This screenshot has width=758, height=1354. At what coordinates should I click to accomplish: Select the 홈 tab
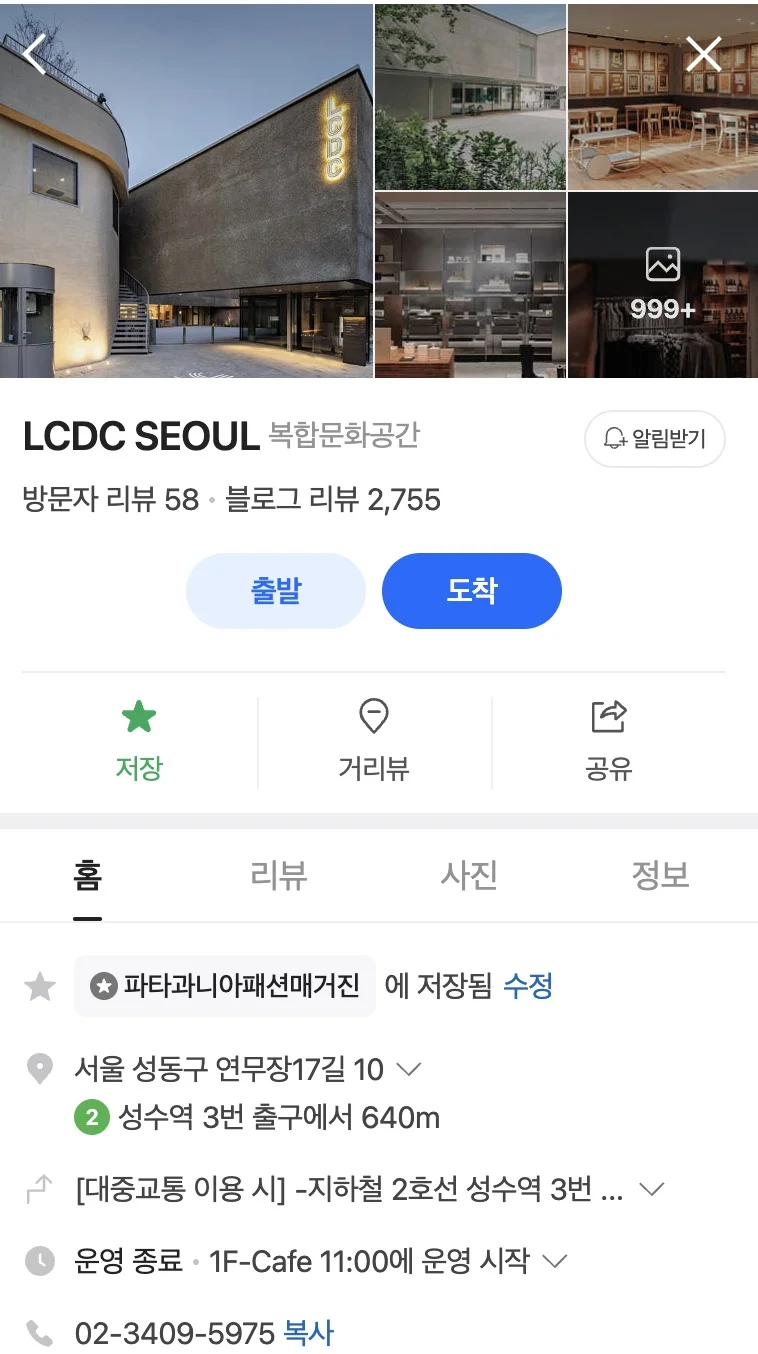[88, 876]
